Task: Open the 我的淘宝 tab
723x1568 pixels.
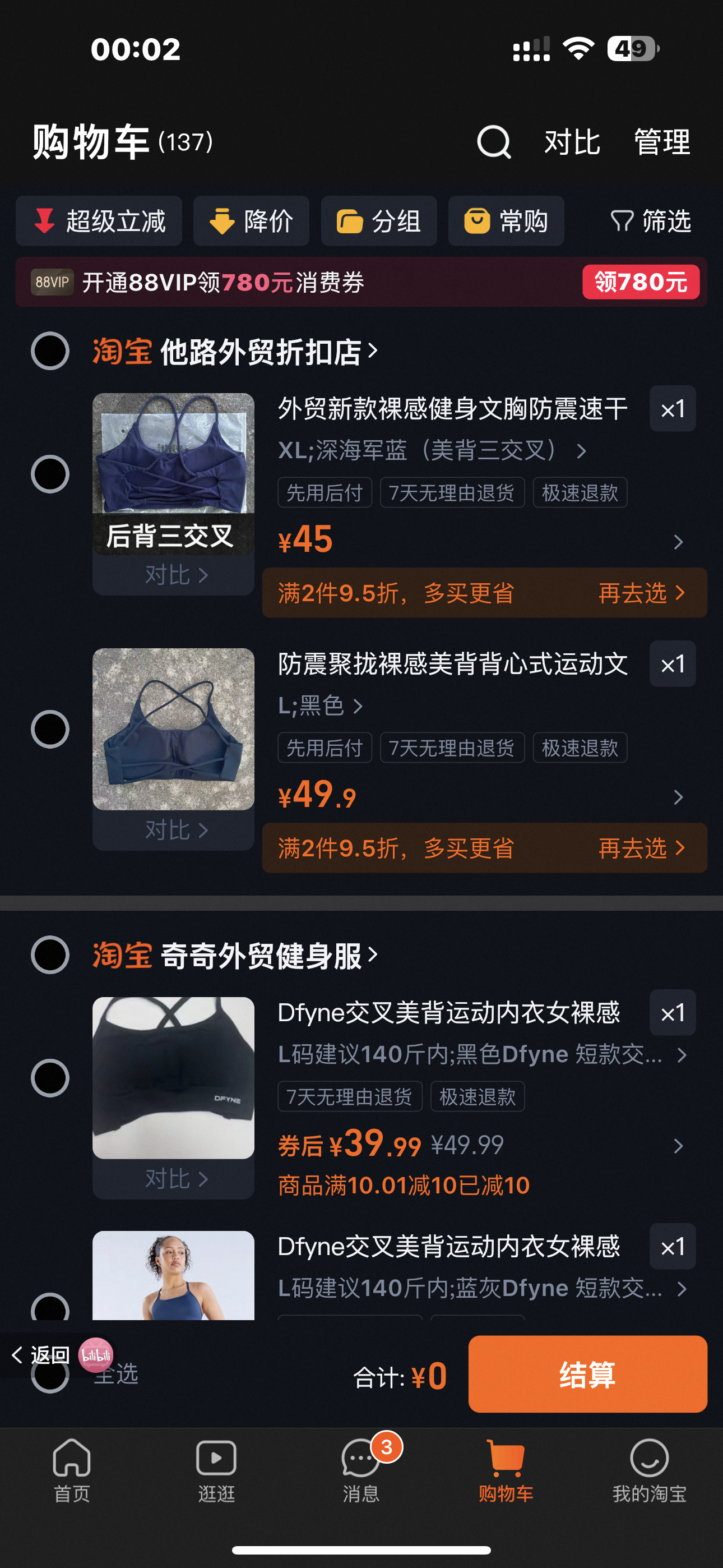Action: 650,1468
